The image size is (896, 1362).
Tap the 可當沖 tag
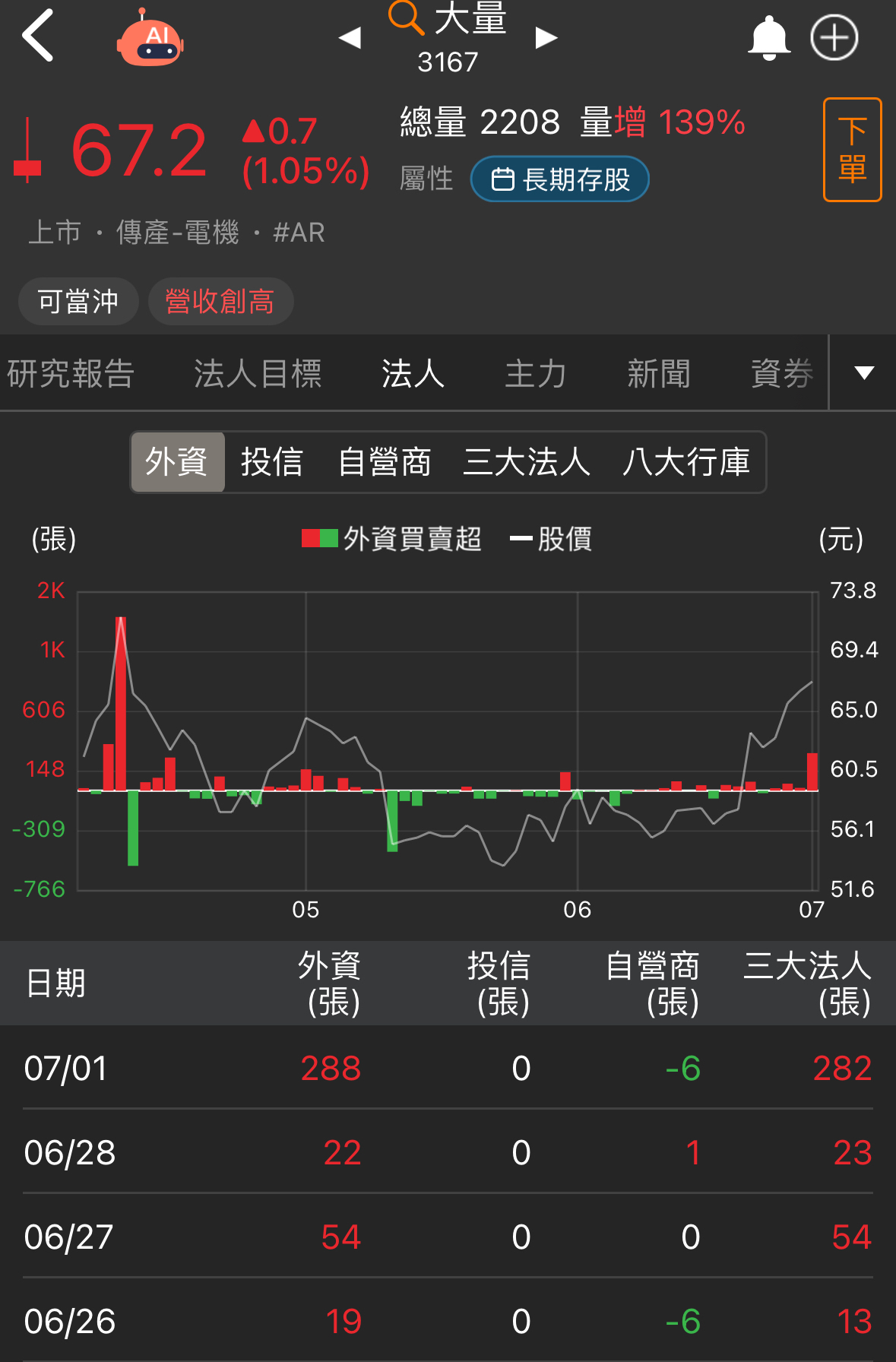tap(78, 302)
